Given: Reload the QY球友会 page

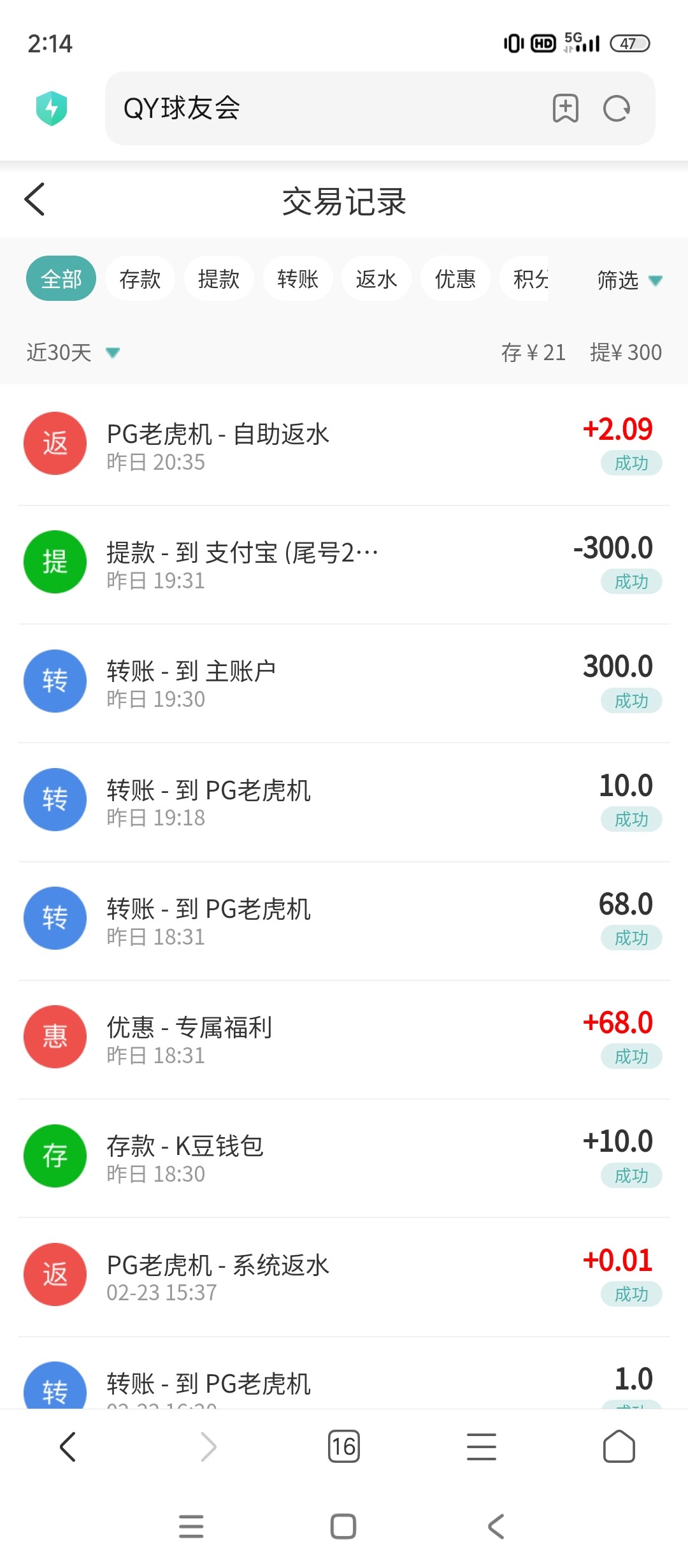Looking at the screenshot, I should click(x=617, y=108).
